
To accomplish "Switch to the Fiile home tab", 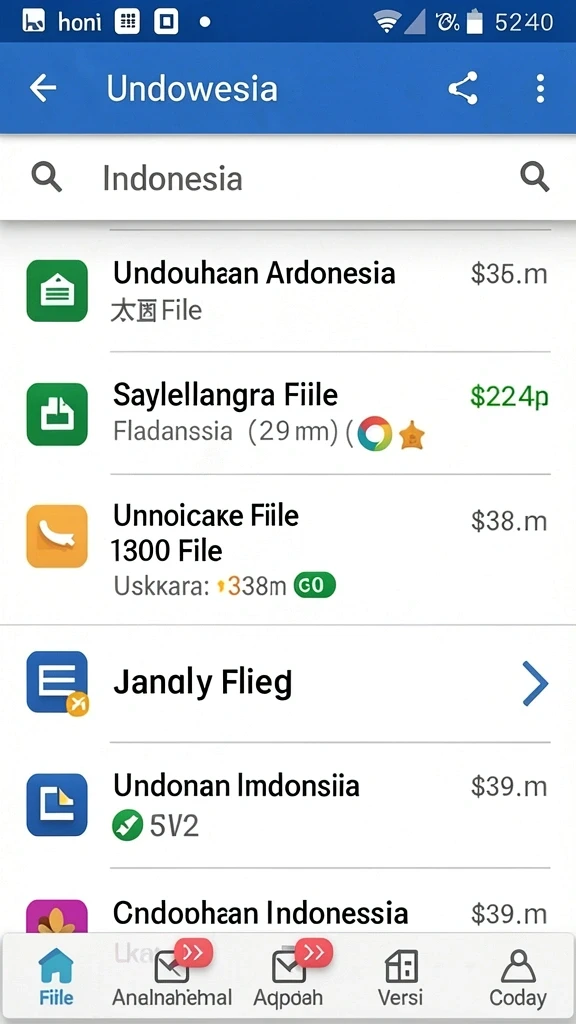I will click(56, 977).
